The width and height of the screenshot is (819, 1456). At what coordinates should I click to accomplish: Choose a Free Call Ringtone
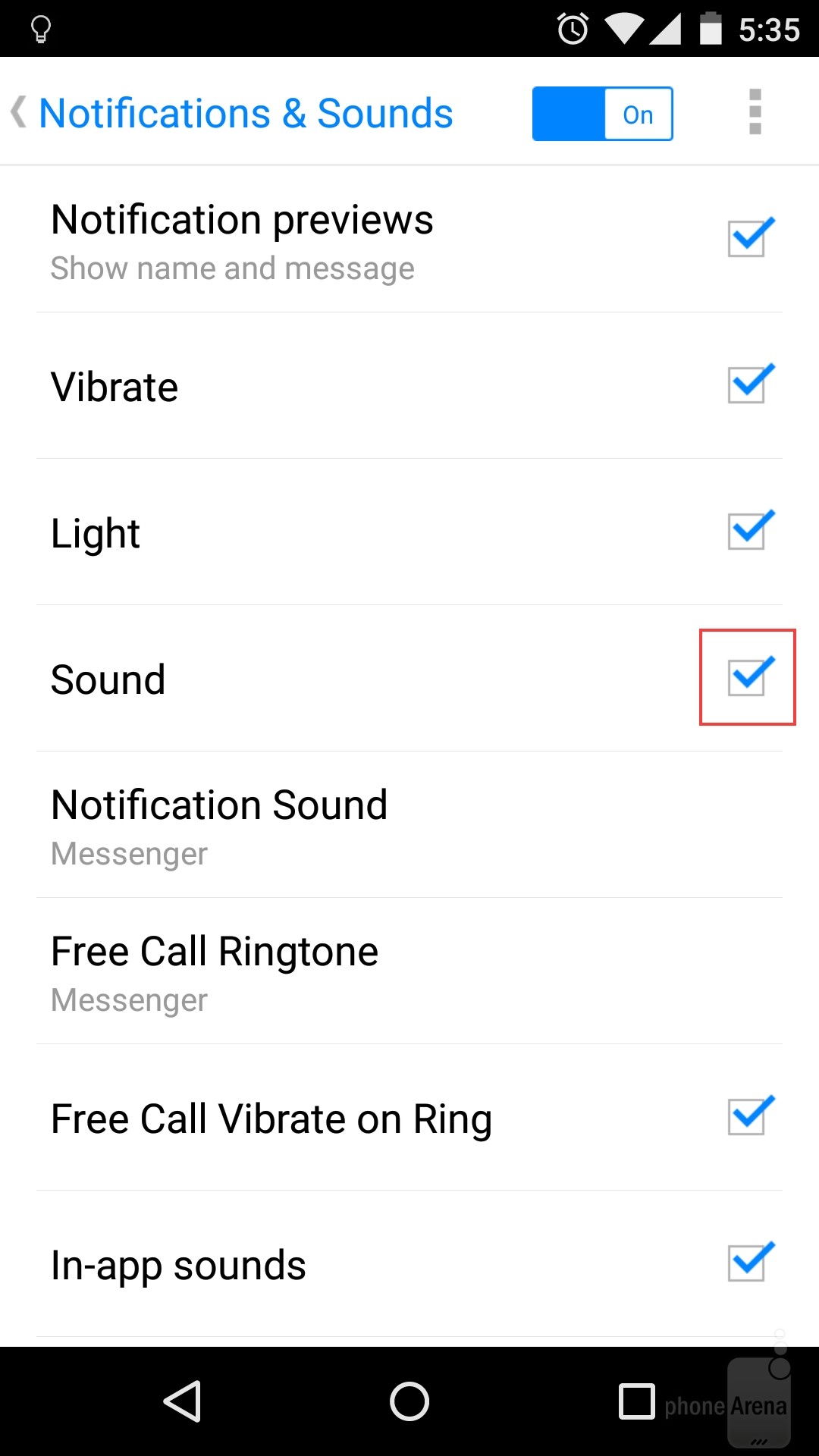(x=409, y=971)
